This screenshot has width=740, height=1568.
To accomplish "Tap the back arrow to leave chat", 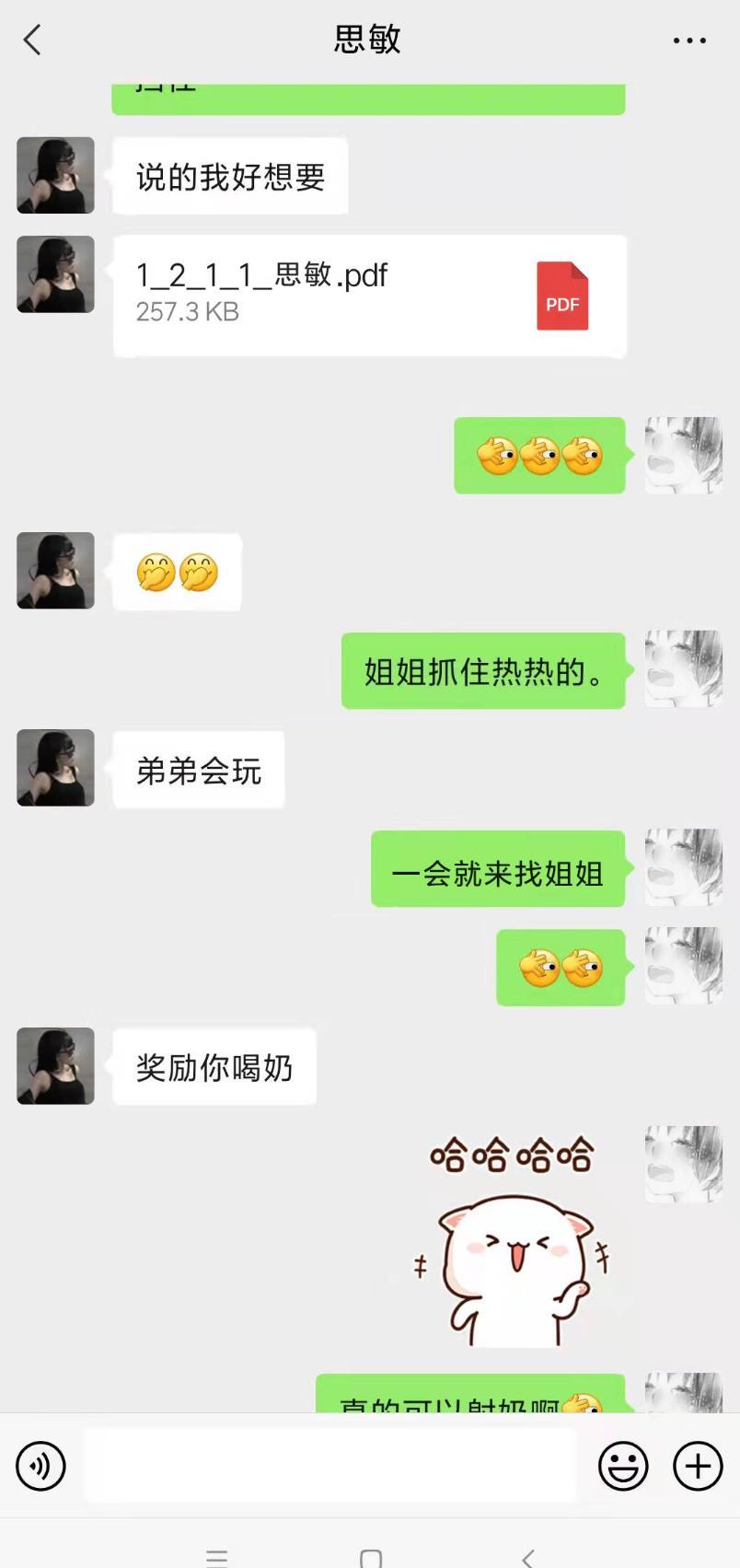I will (x=32, y=40).
